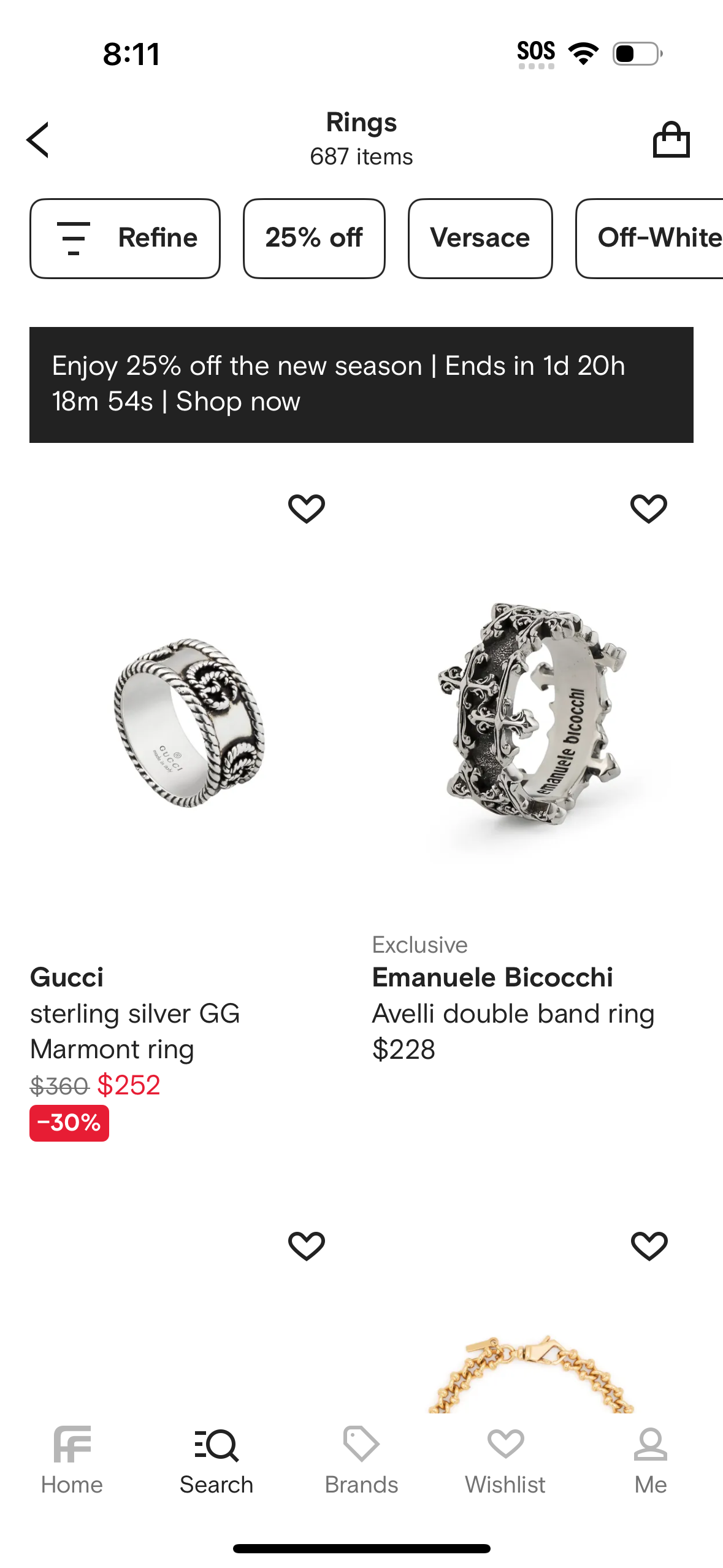The image size is (723, 1568).
Task: Switch to the Search tab
Action: click(x=216, y=1460)
